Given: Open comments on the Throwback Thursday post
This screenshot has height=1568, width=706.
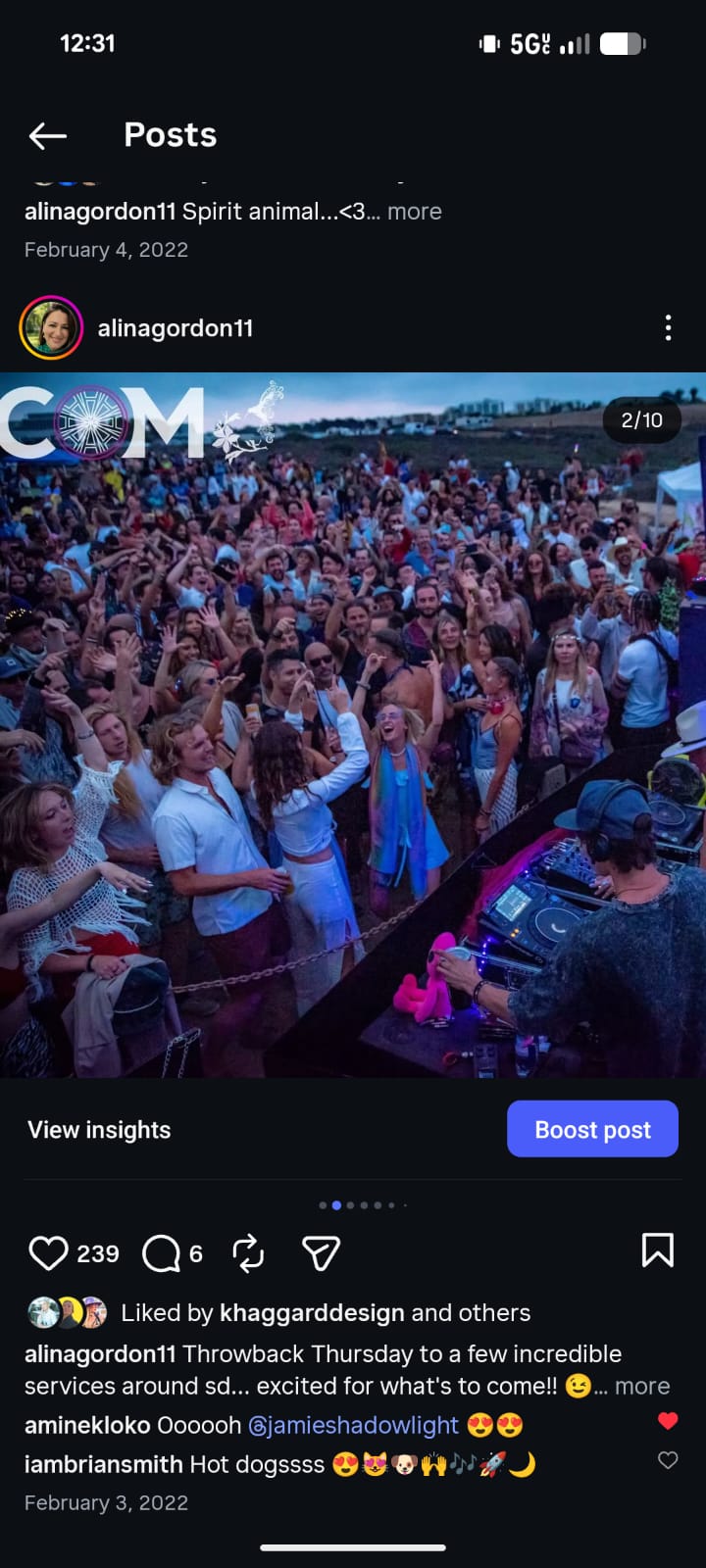Looking at the screenshot, I should tap(162, 1252).
